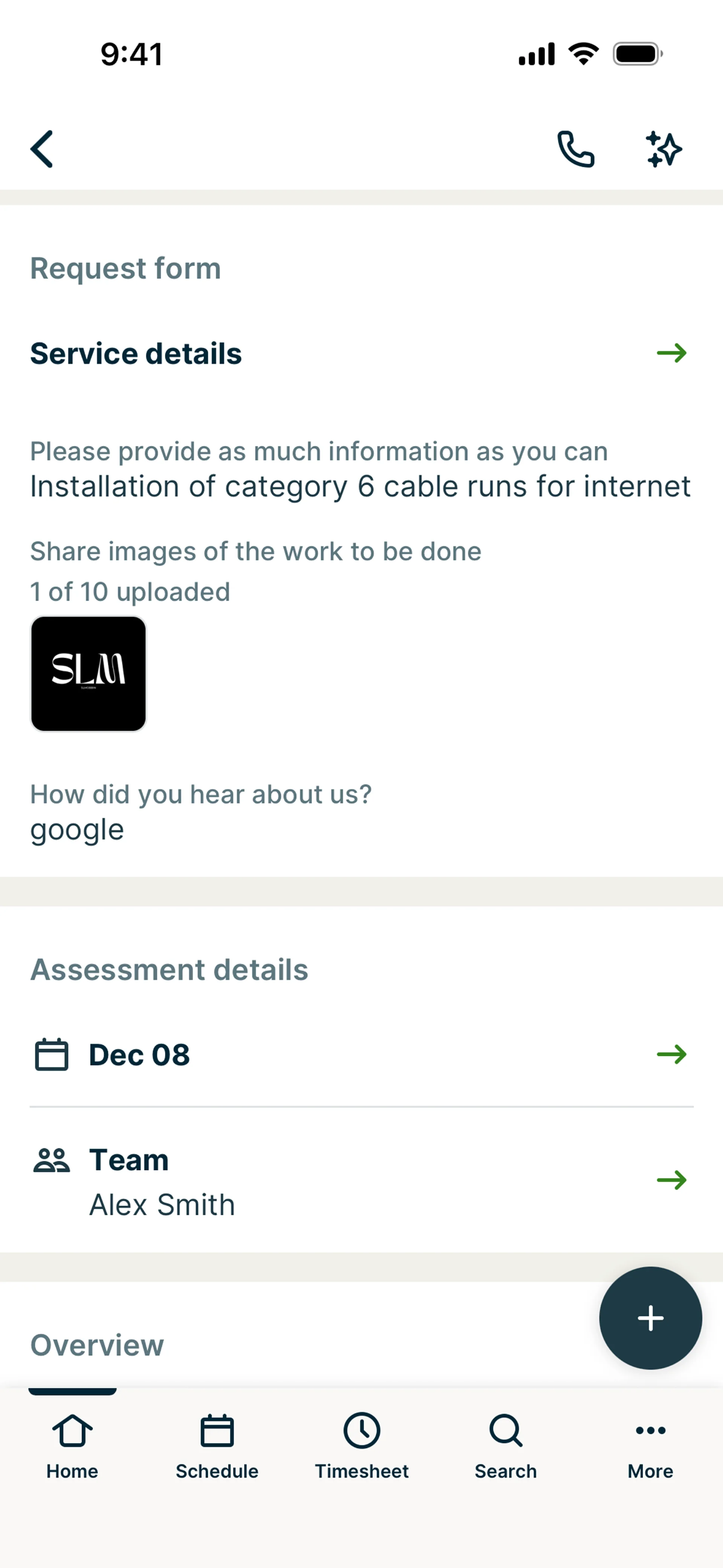View the uploaded SLM image

[x=88, y=673]
